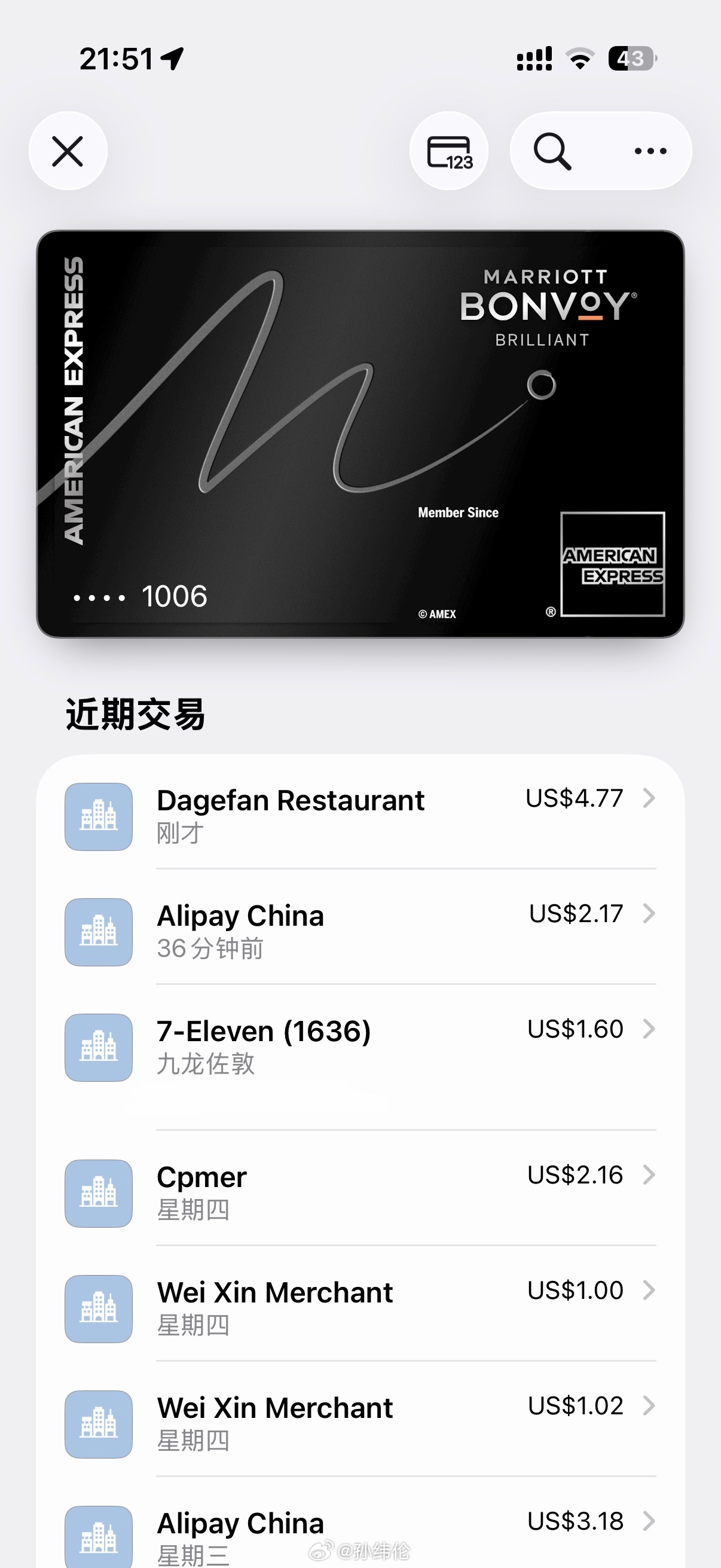
Task: Open details for the US$2.17 Alipay charge
Action: pos(650,914)
